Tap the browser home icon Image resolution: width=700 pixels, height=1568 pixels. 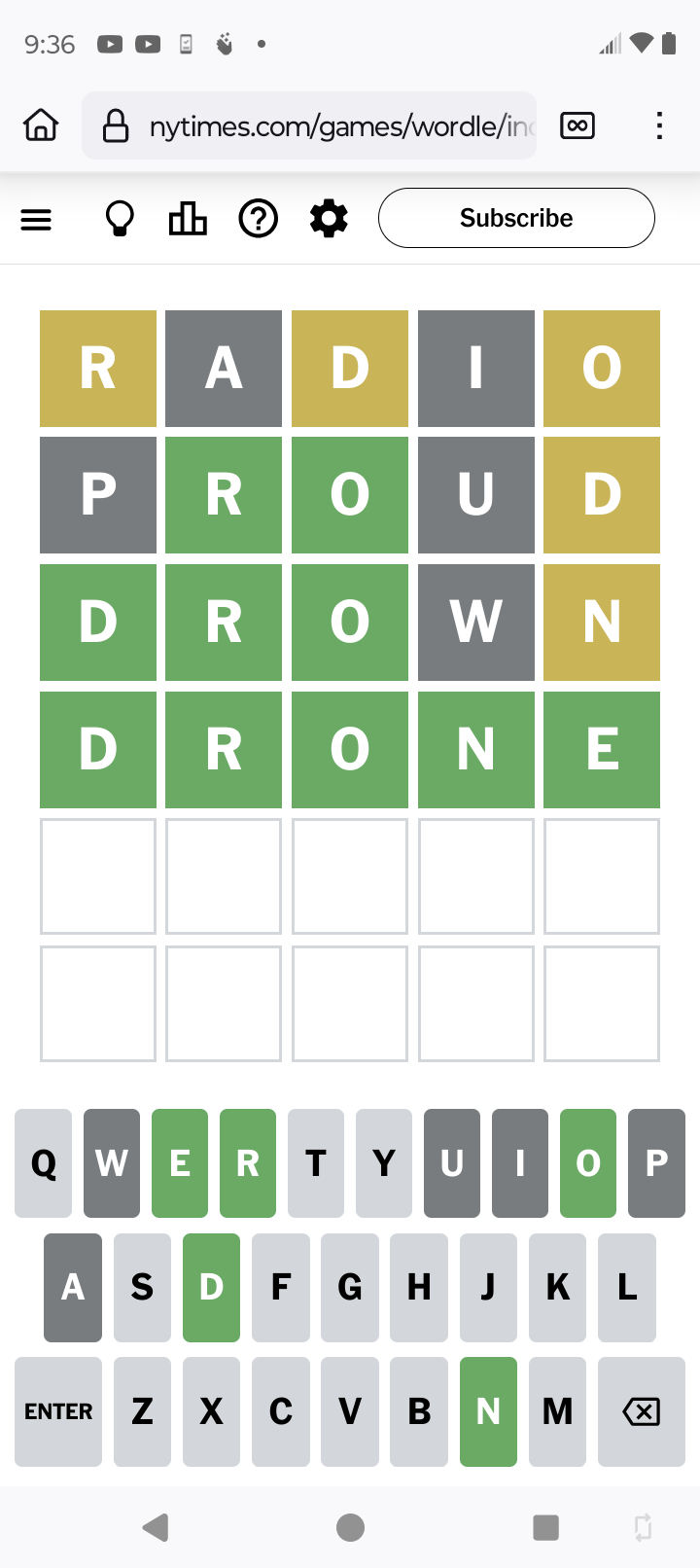point(41,125)
